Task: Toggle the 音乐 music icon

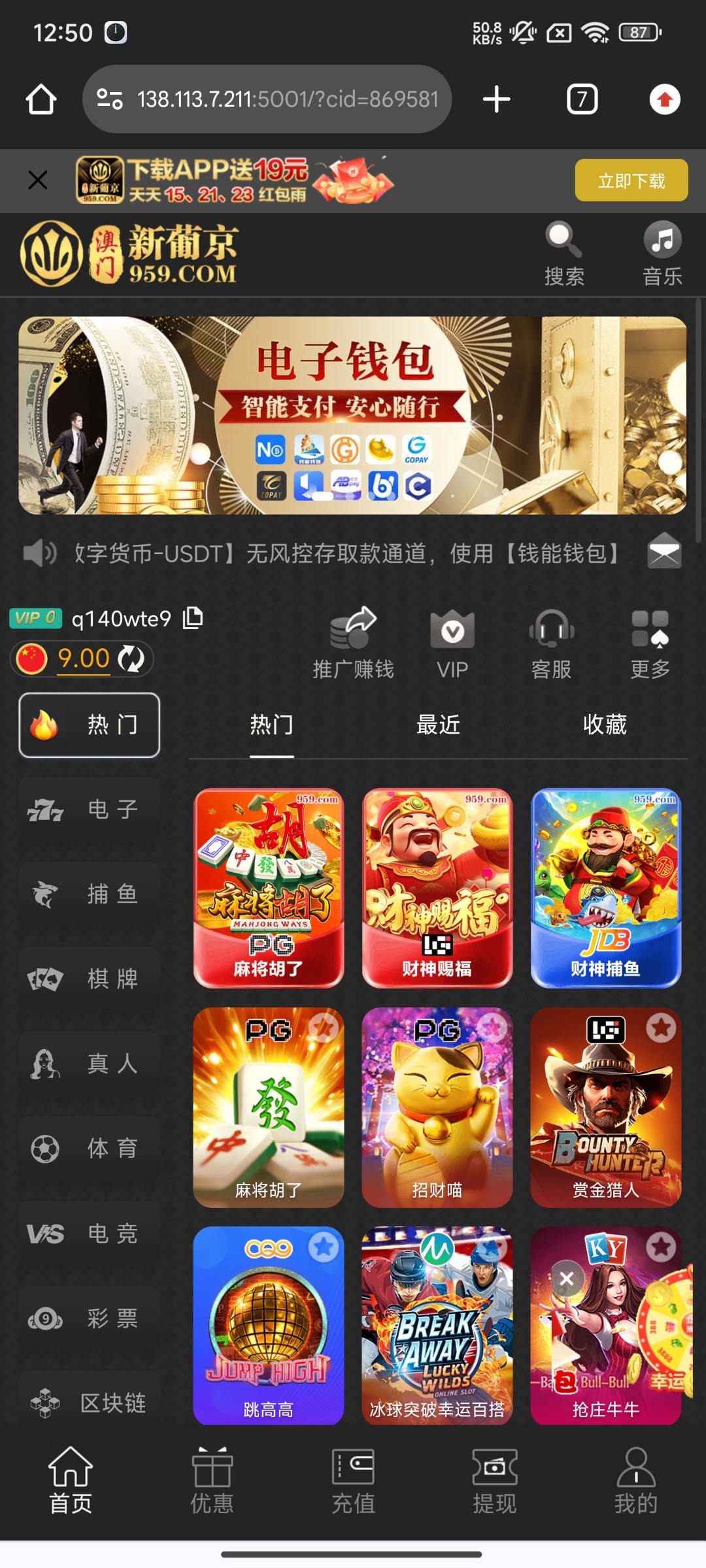Action: click(x=662, y=254)
